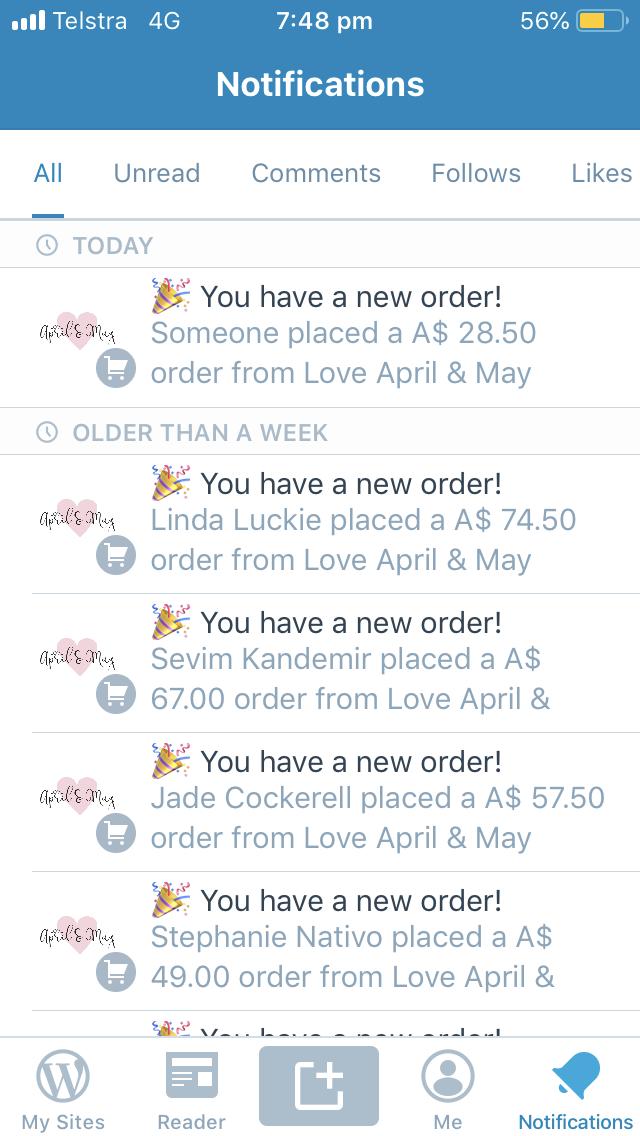Select the All notifications tab

tap(48, 173)
